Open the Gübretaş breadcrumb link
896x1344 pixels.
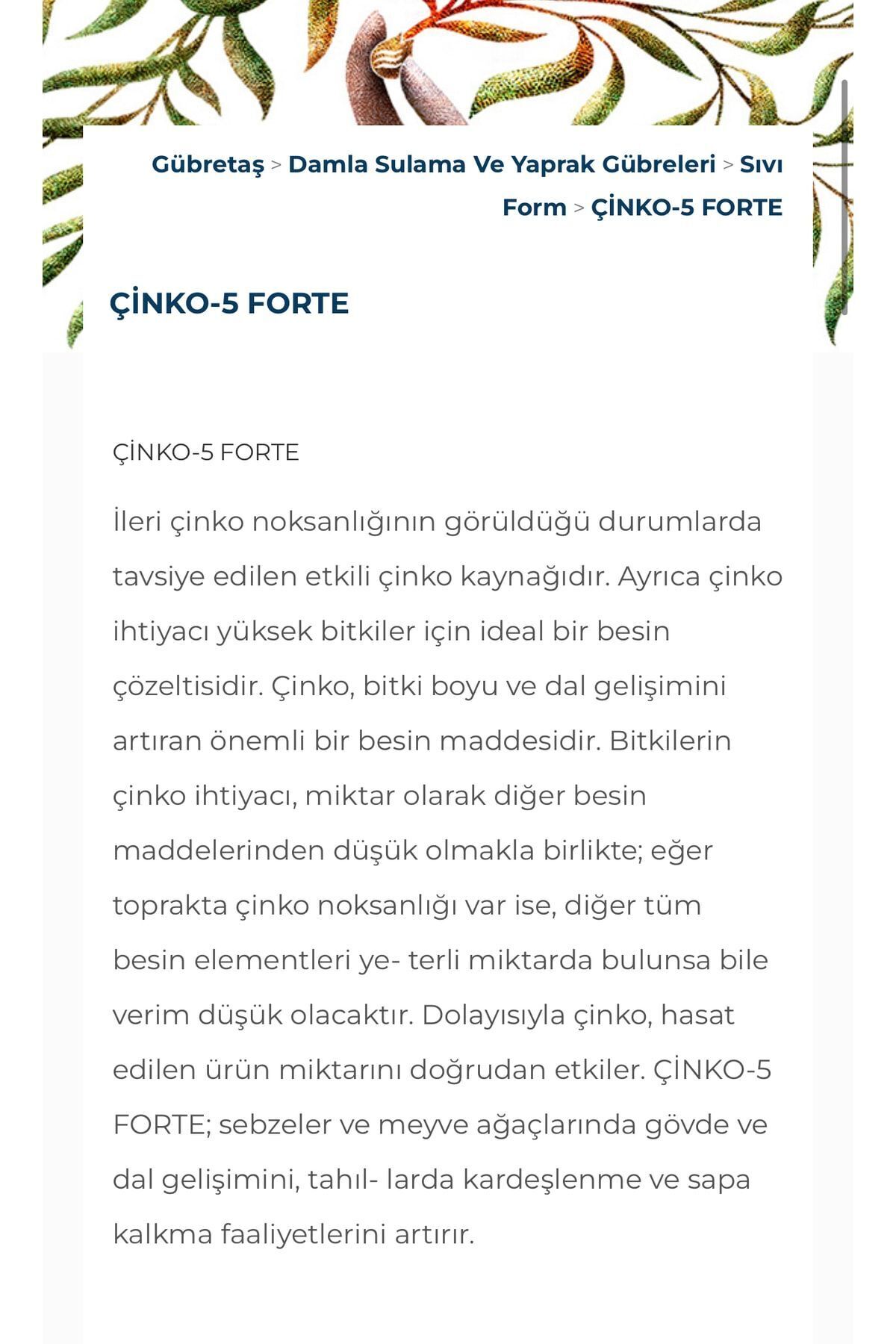coord(208,164)
